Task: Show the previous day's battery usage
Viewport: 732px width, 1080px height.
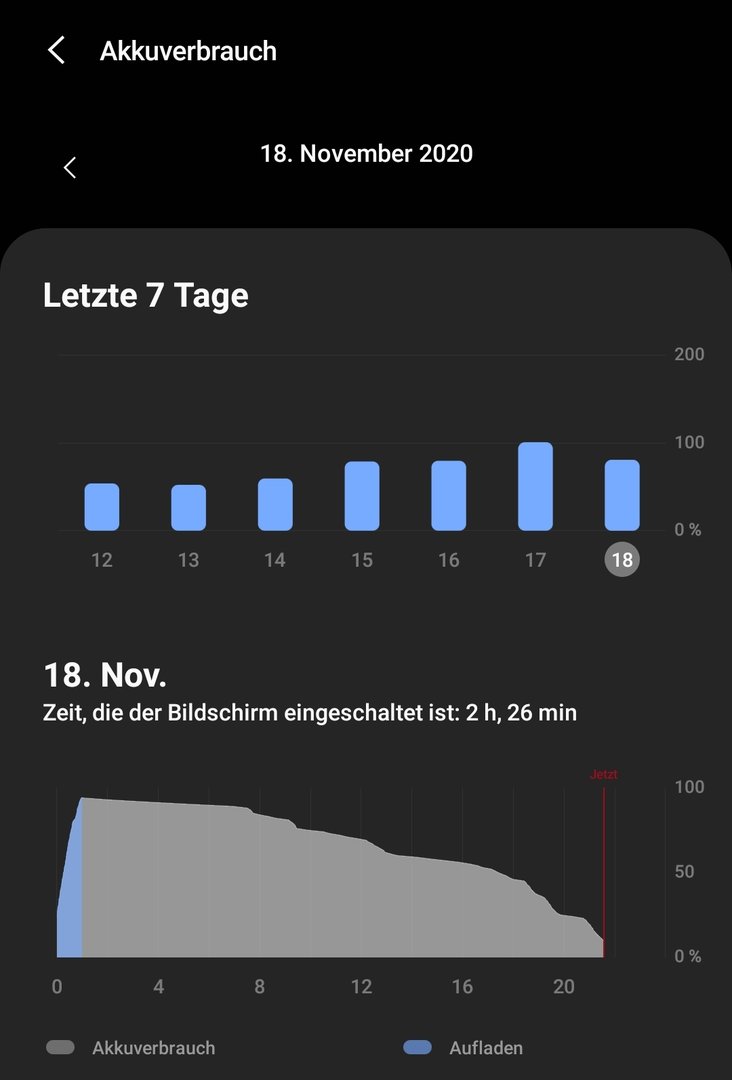Action: 70,167
